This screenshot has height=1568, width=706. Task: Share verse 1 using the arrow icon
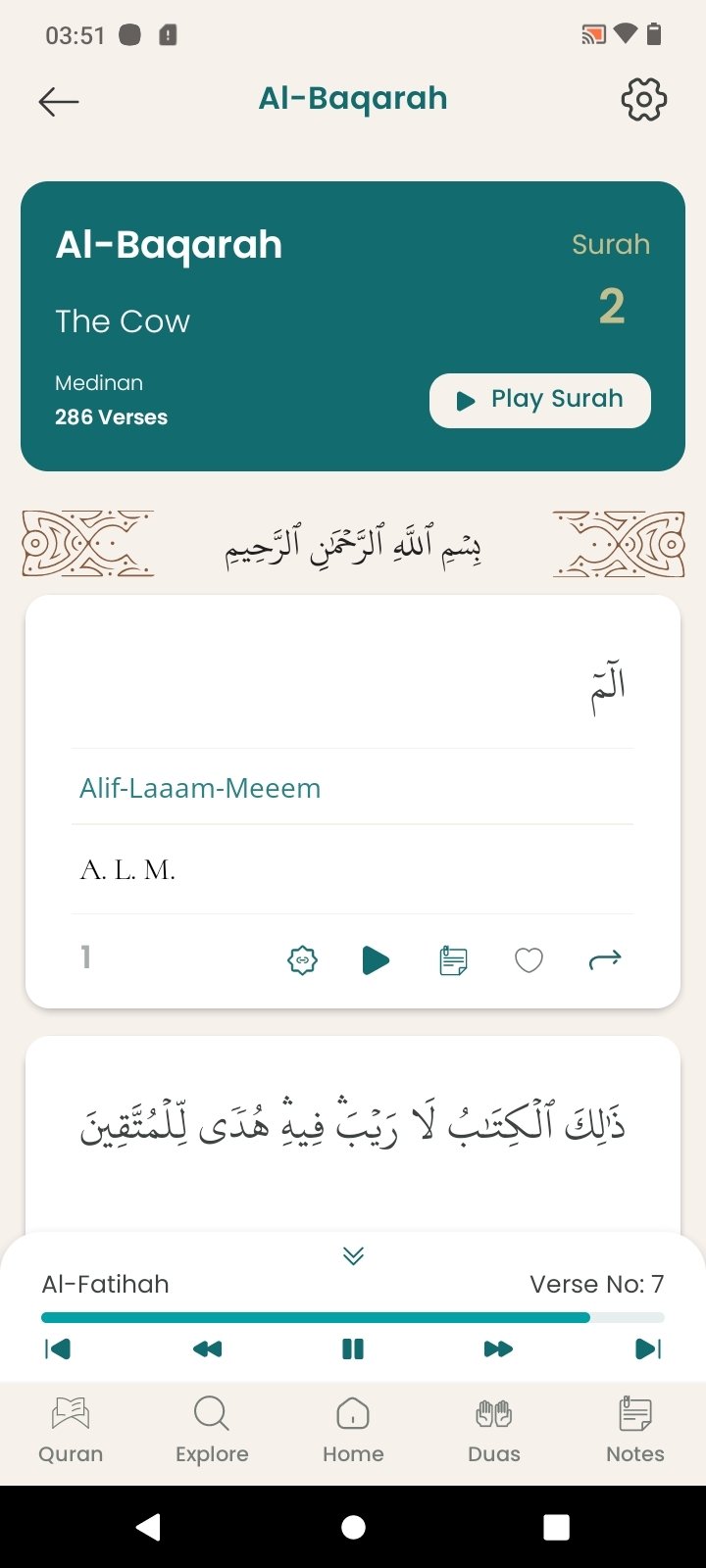(x=605, y=960)
